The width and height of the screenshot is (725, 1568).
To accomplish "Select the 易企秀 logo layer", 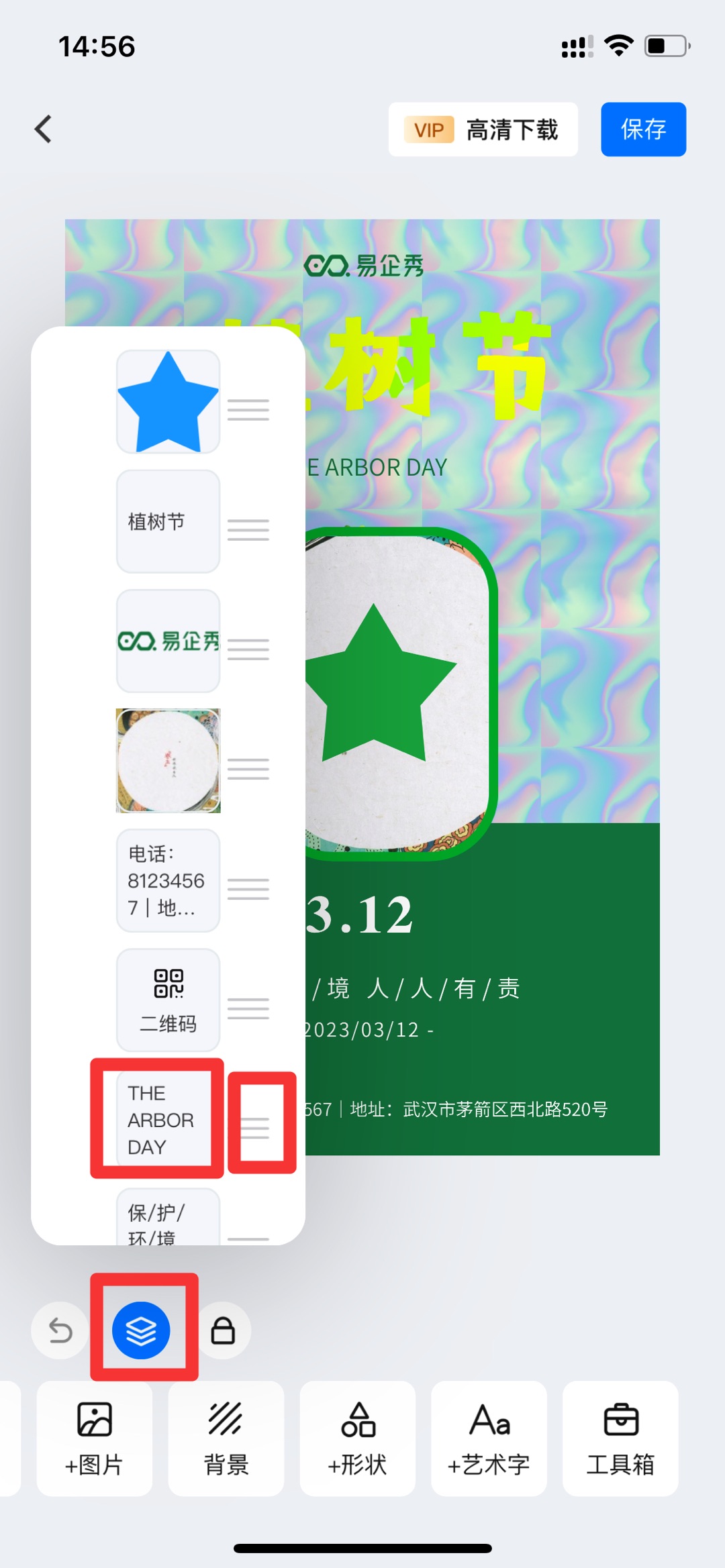I will pyautogui.click(x=168, y=641).
